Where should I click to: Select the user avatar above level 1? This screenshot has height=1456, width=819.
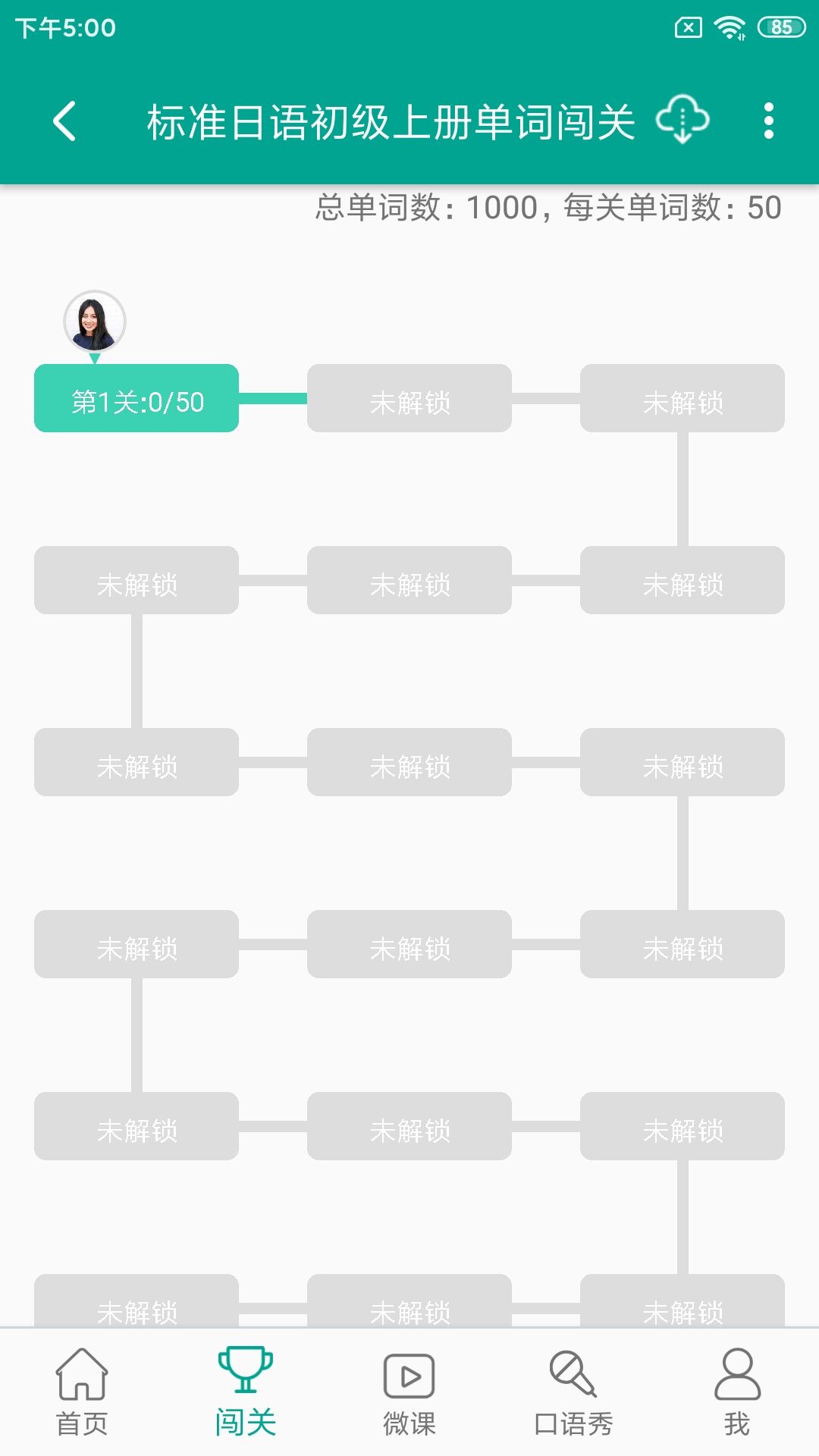93,320
